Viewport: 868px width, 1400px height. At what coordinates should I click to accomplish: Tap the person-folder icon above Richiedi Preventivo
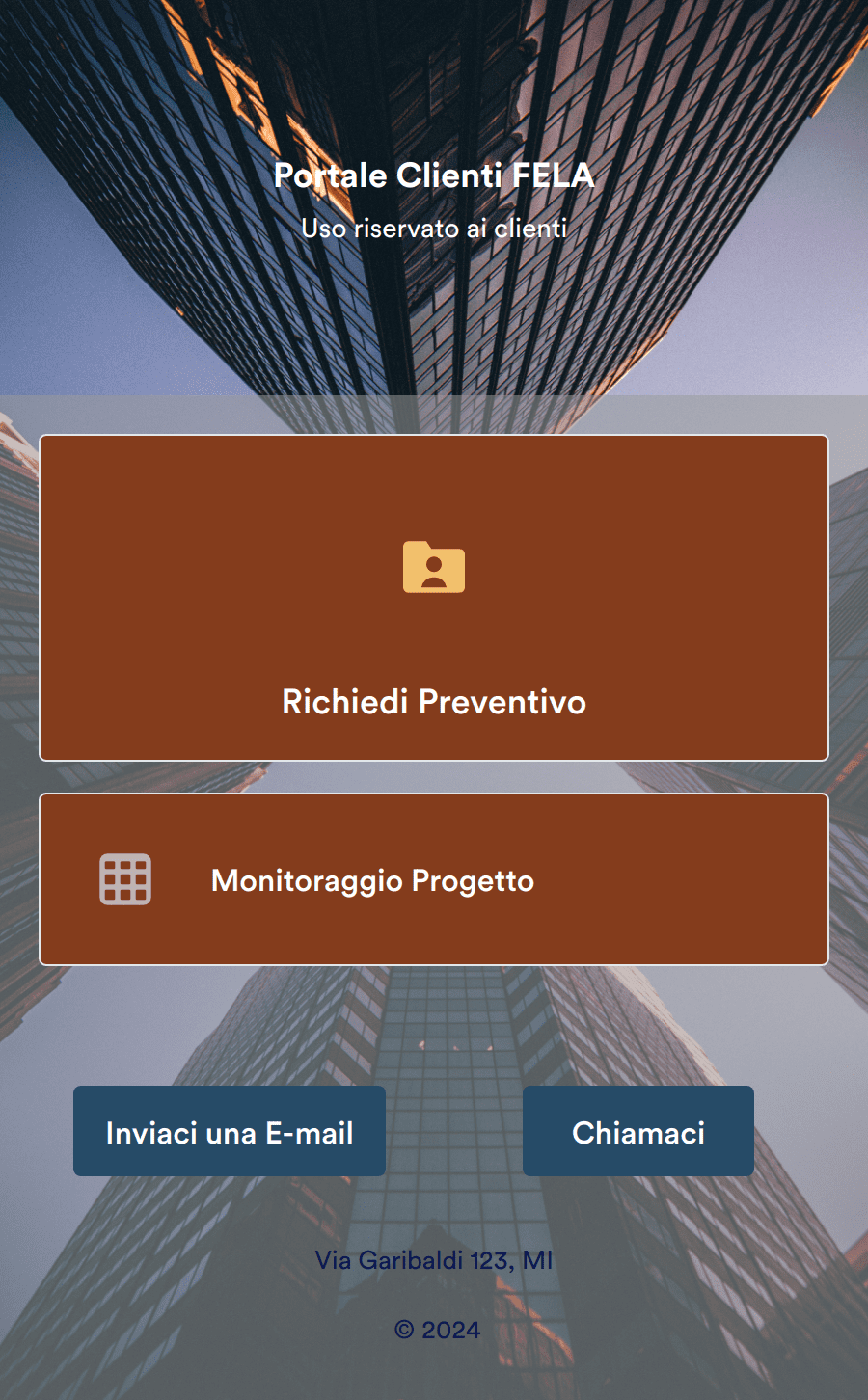(x=433, y=568)
